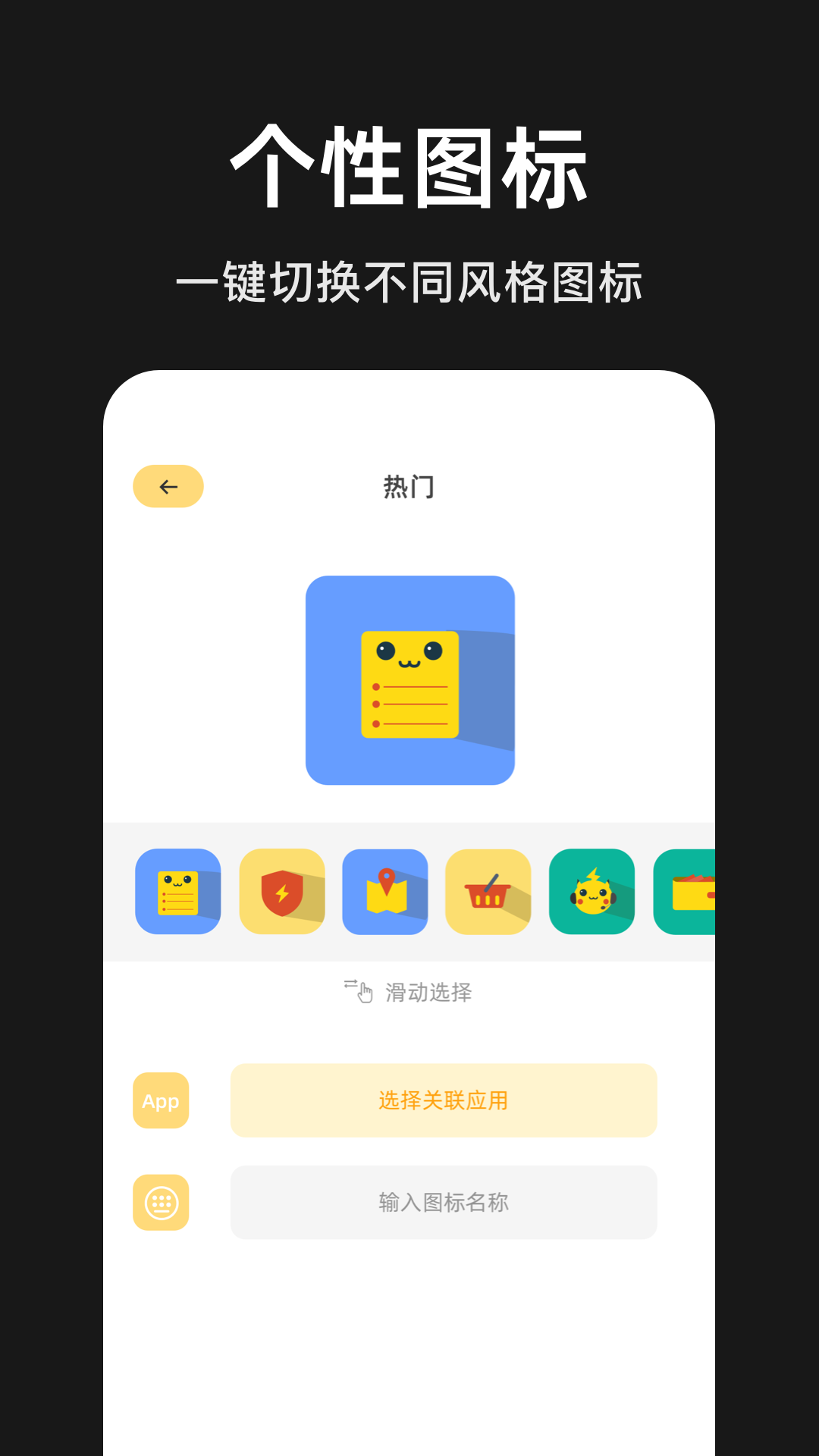
Task: Choose the map location icon style
Action: (x=384, y=892)
